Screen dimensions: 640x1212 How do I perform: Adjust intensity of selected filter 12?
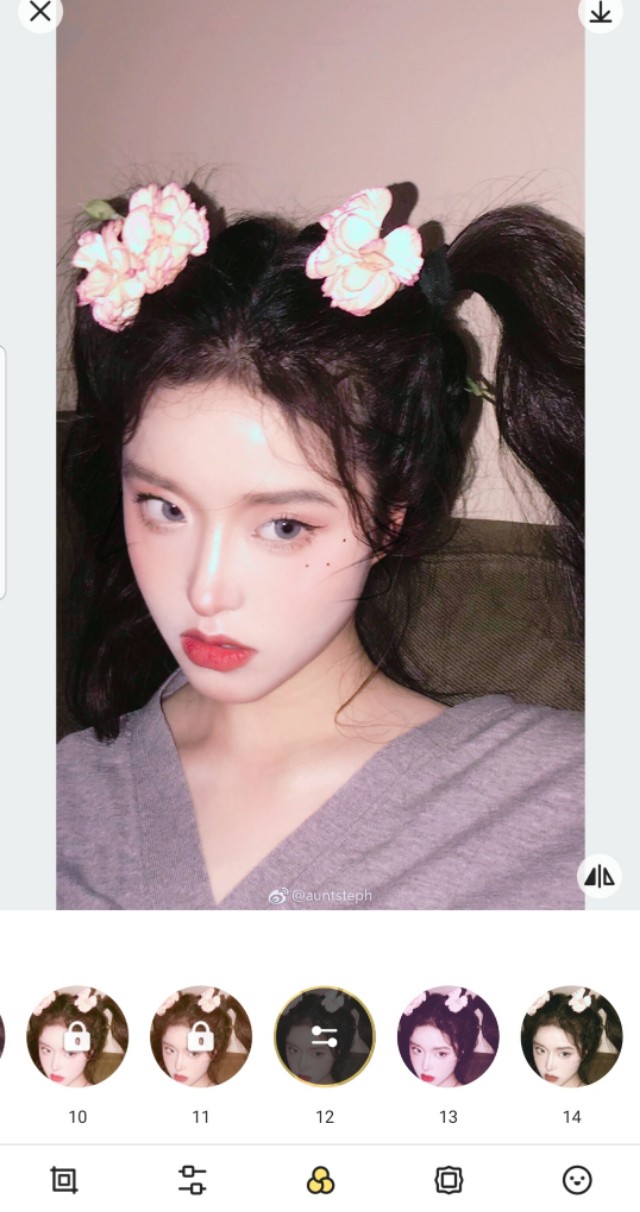pyautogui.click(x=325, y=1036)
